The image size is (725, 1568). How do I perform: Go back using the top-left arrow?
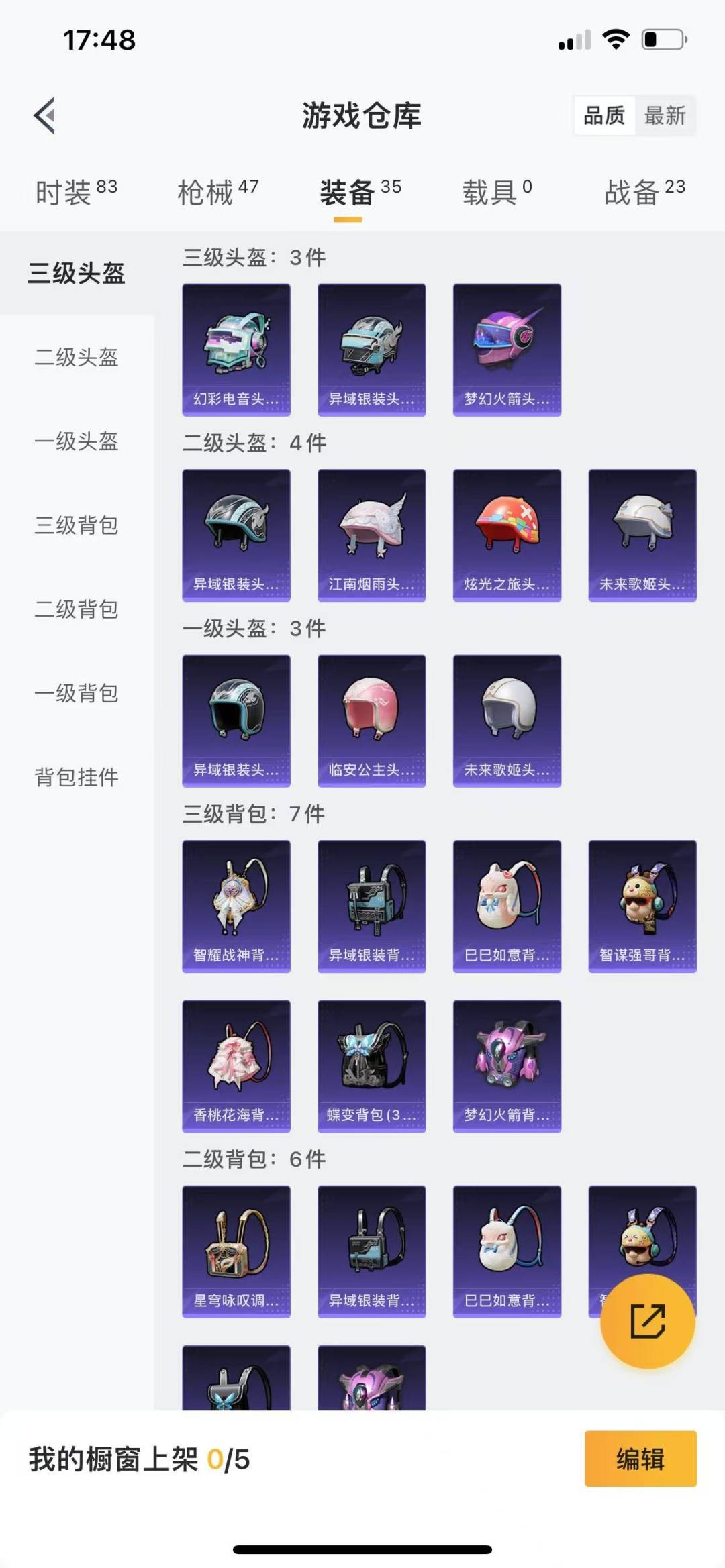click(x=44, y=115)
